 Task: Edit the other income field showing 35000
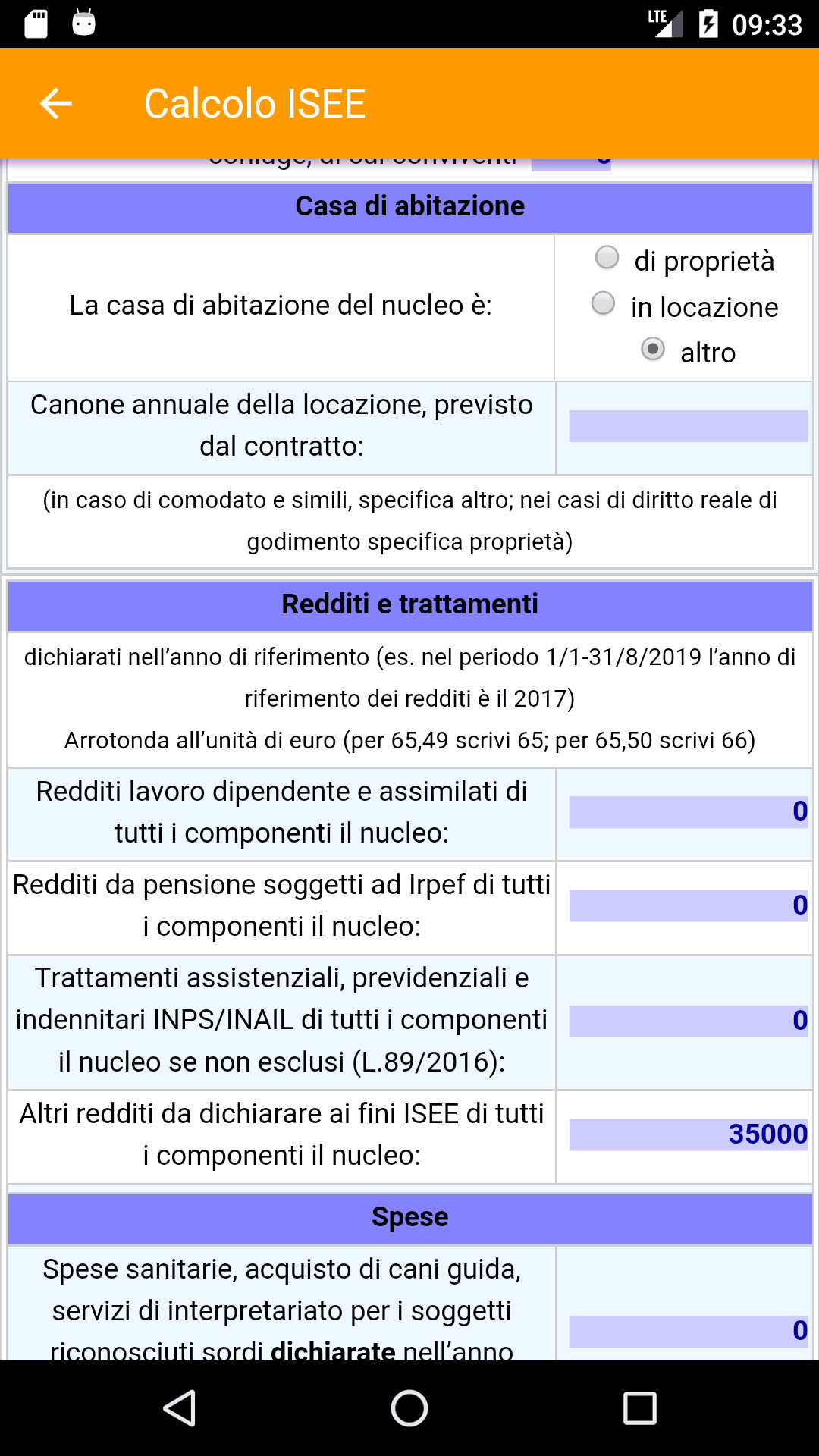pos(688,1134)
